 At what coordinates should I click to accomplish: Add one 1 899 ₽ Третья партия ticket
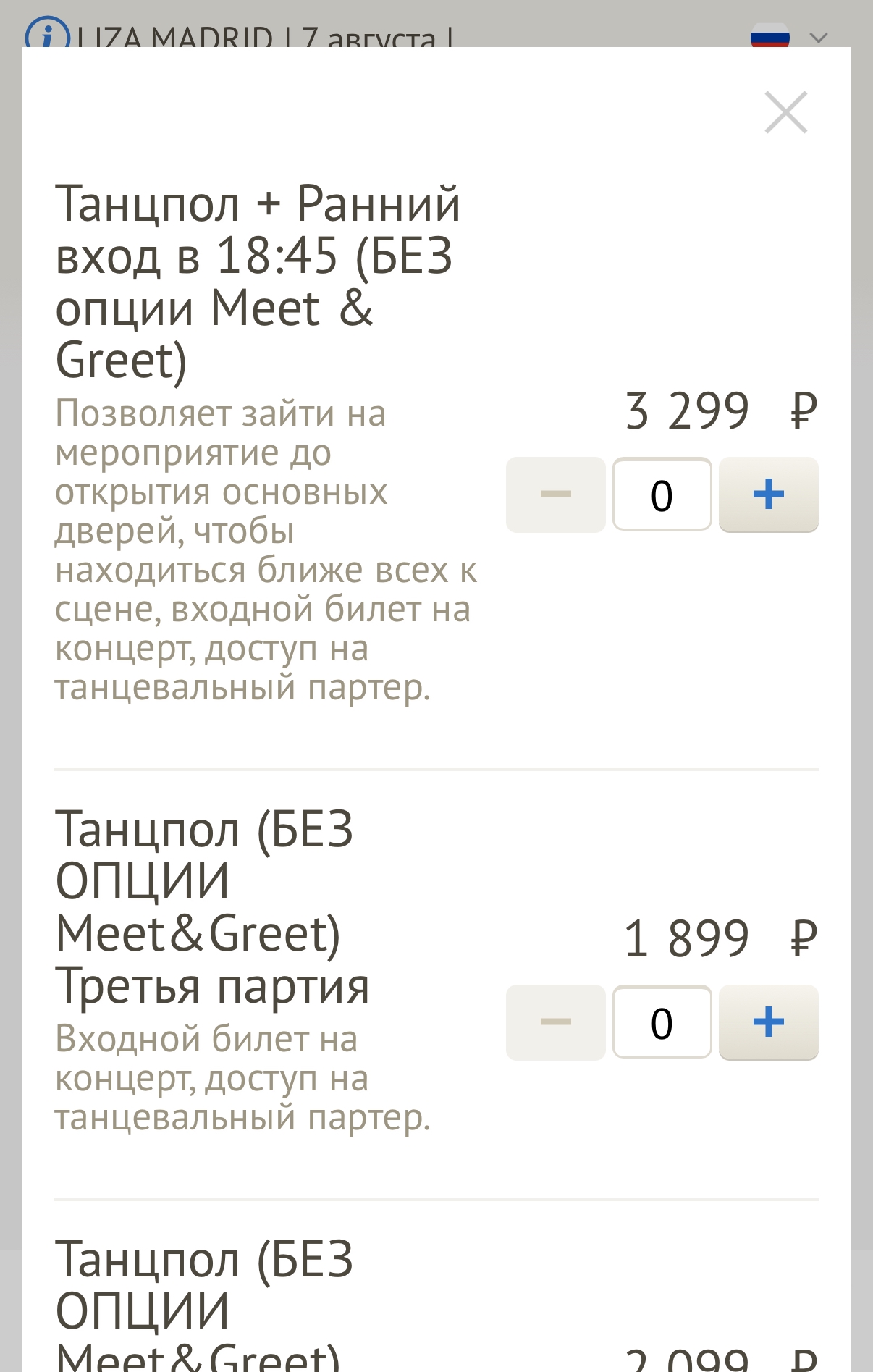click(x=768, y=1022)
